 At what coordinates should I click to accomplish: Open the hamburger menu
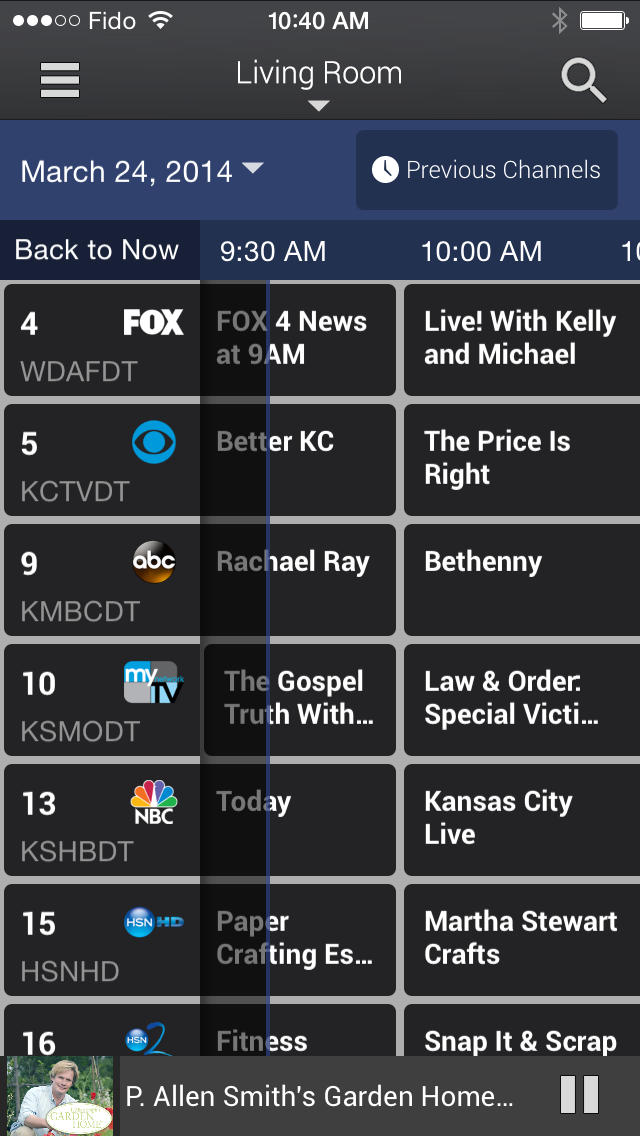pyautogui.click(x=60, y=80)
